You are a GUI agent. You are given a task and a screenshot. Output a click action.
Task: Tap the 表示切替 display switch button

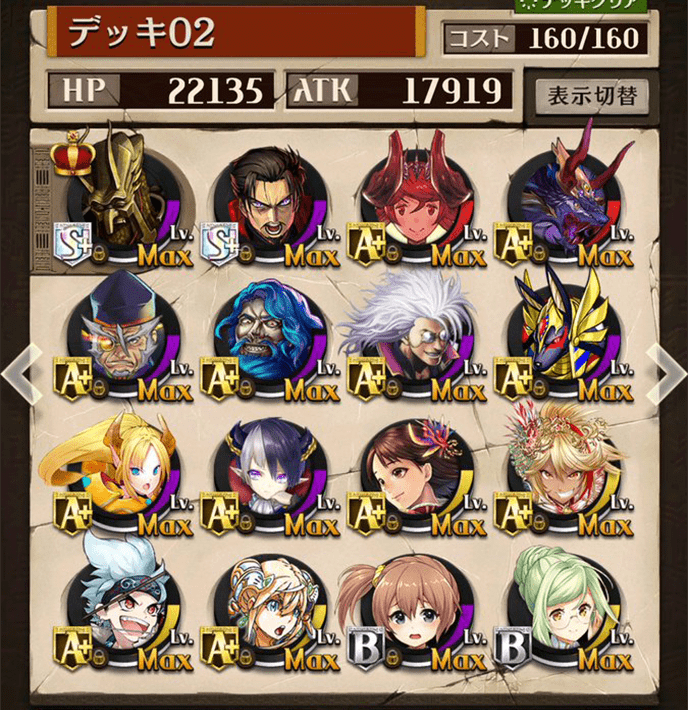[592, 96]
